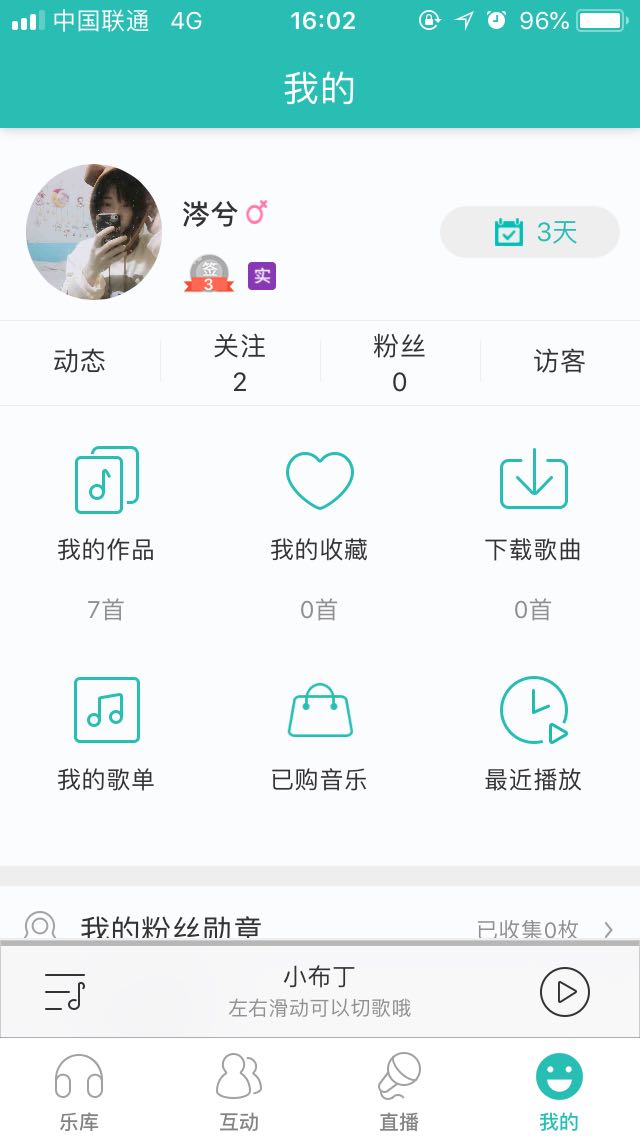The height and width of the screenshot is (1136, 640).
Task: Play the song 小布丁
Action: click(x=565, y=991)
